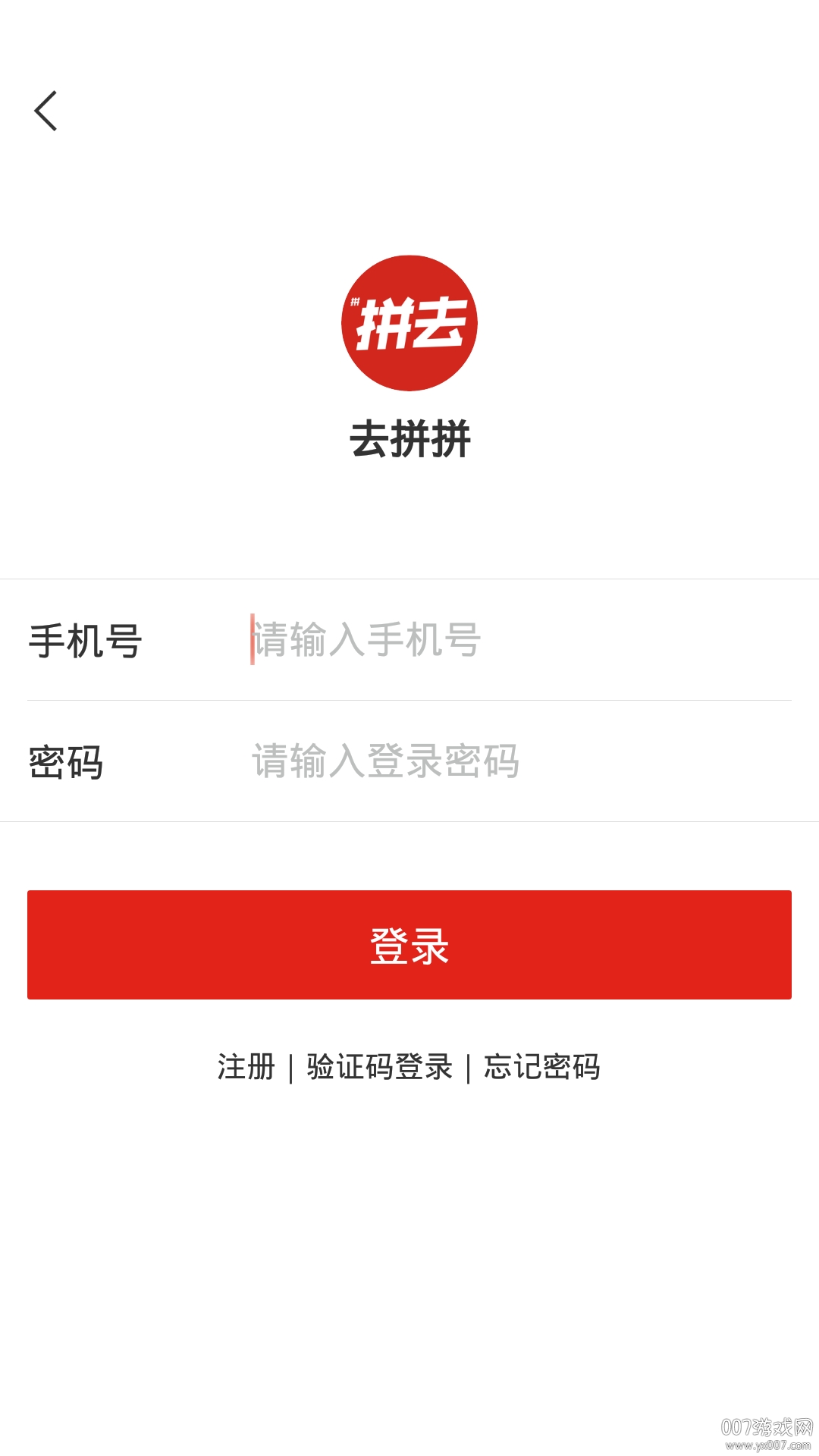
Task: Select the login password (密码) field
Action: click(516, 761)
